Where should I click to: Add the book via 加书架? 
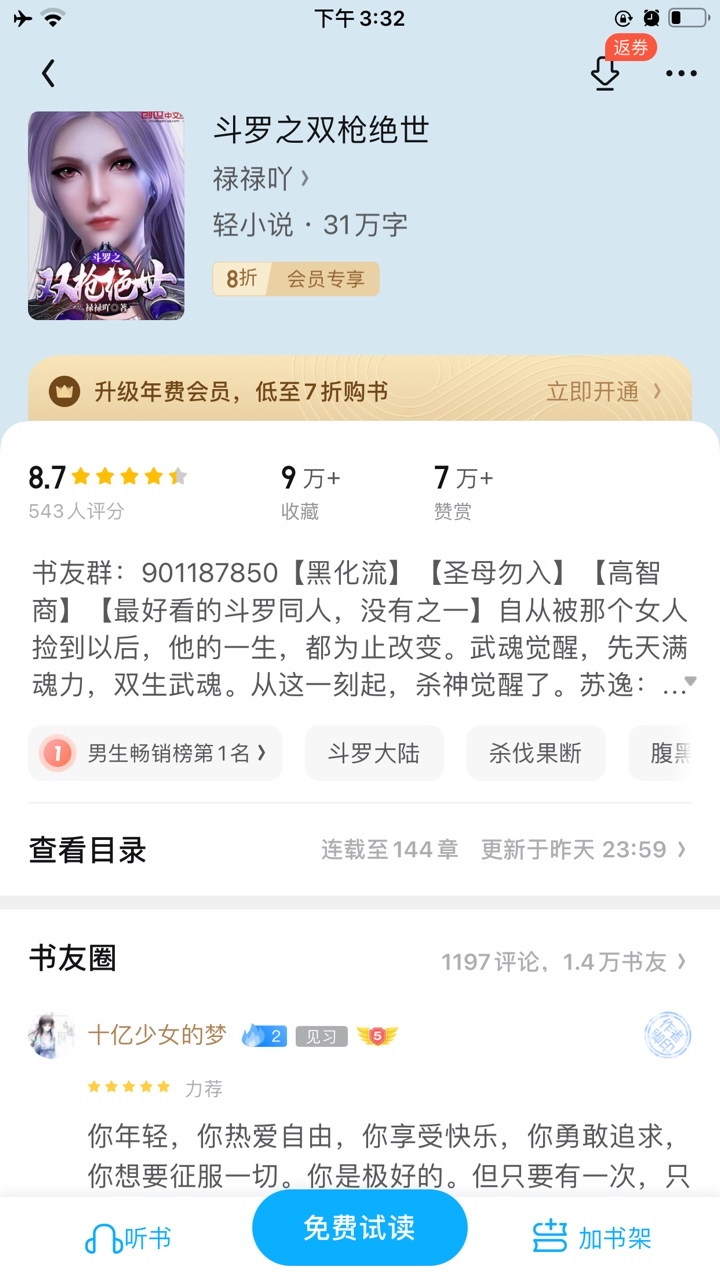coord(592,1239)
